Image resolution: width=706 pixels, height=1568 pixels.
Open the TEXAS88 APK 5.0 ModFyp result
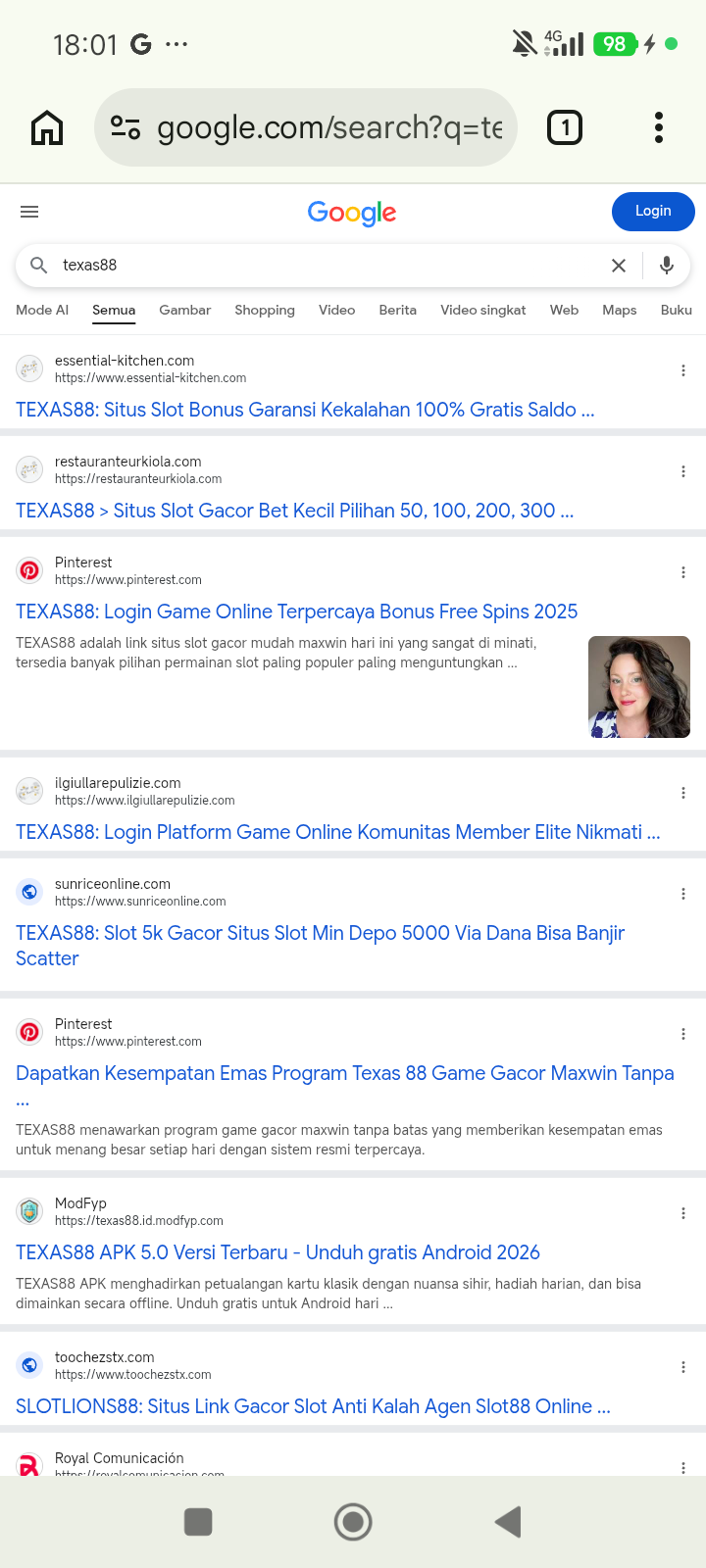pyautogui.click(x=277, y=1252)
